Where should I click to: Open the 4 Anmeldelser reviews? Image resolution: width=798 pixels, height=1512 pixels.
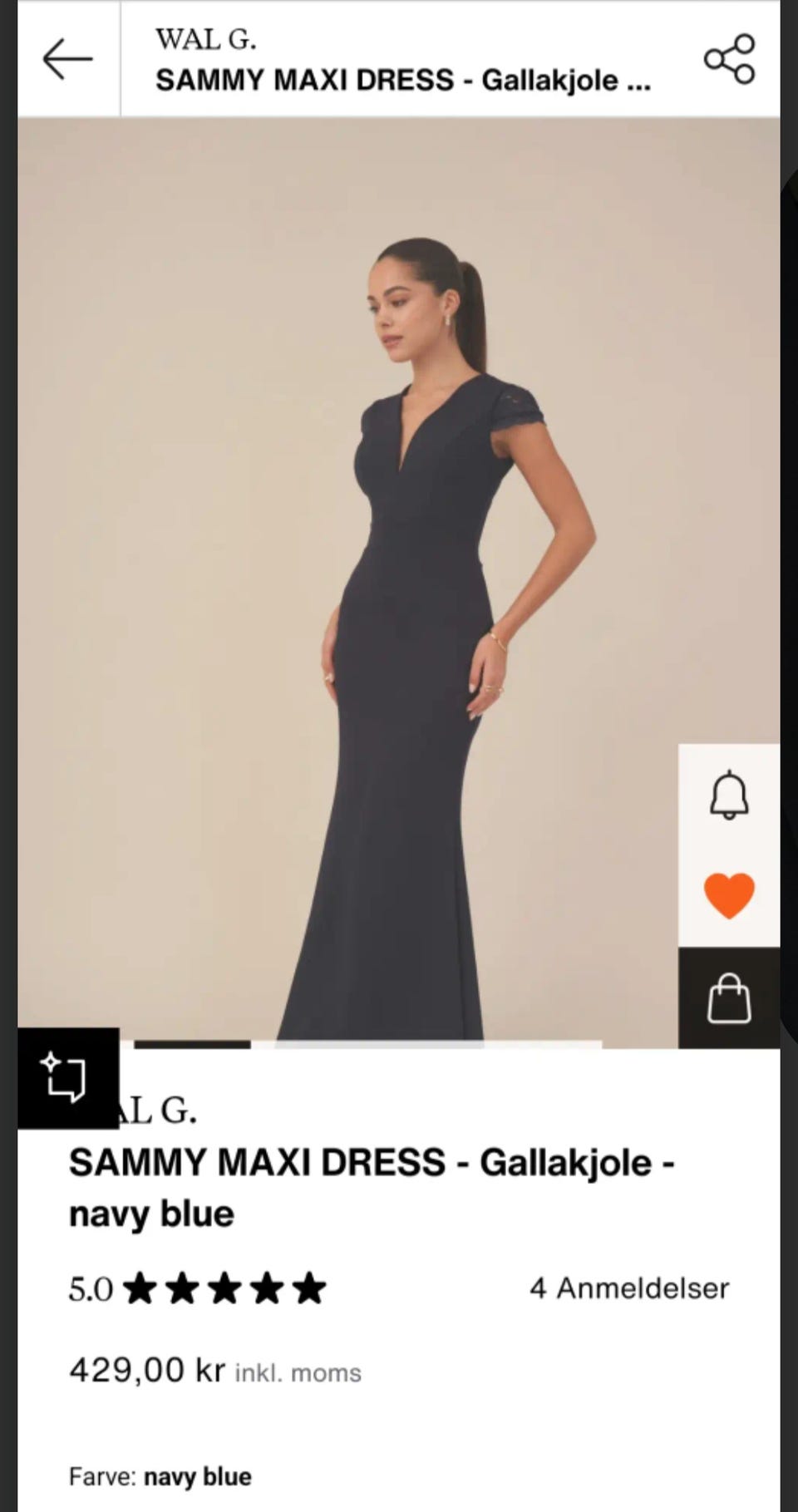(628, 1288)
